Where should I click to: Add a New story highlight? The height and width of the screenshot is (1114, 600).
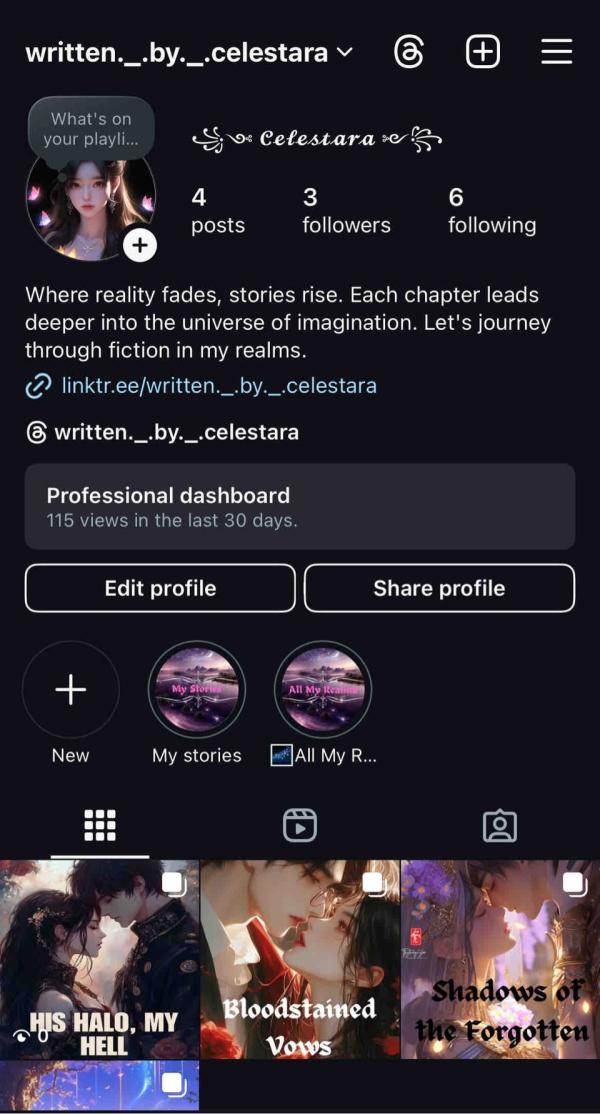tap(71, 690)
